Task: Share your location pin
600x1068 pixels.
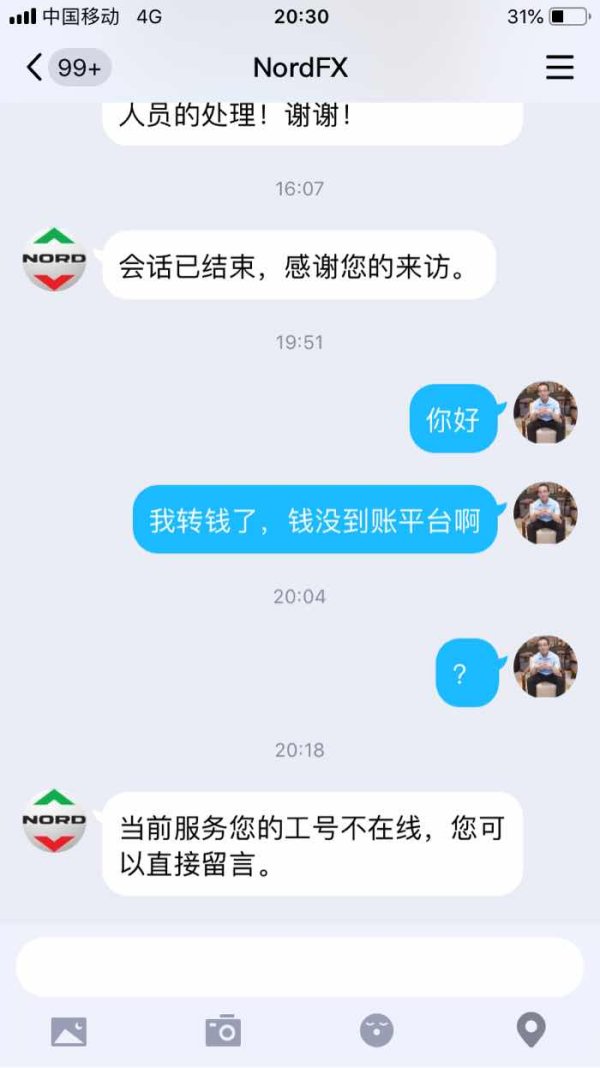Action: point(531,1031)
